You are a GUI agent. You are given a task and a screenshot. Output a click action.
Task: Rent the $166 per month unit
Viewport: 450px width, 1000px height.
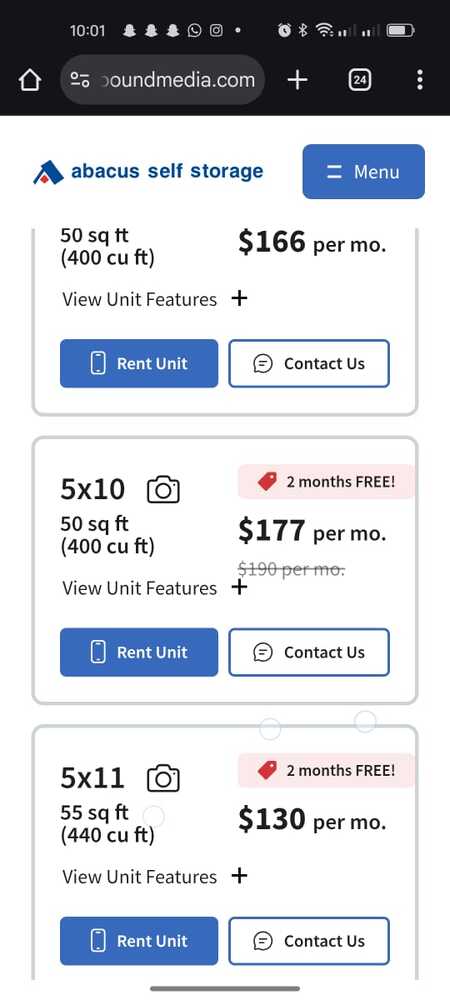[139, 364]
